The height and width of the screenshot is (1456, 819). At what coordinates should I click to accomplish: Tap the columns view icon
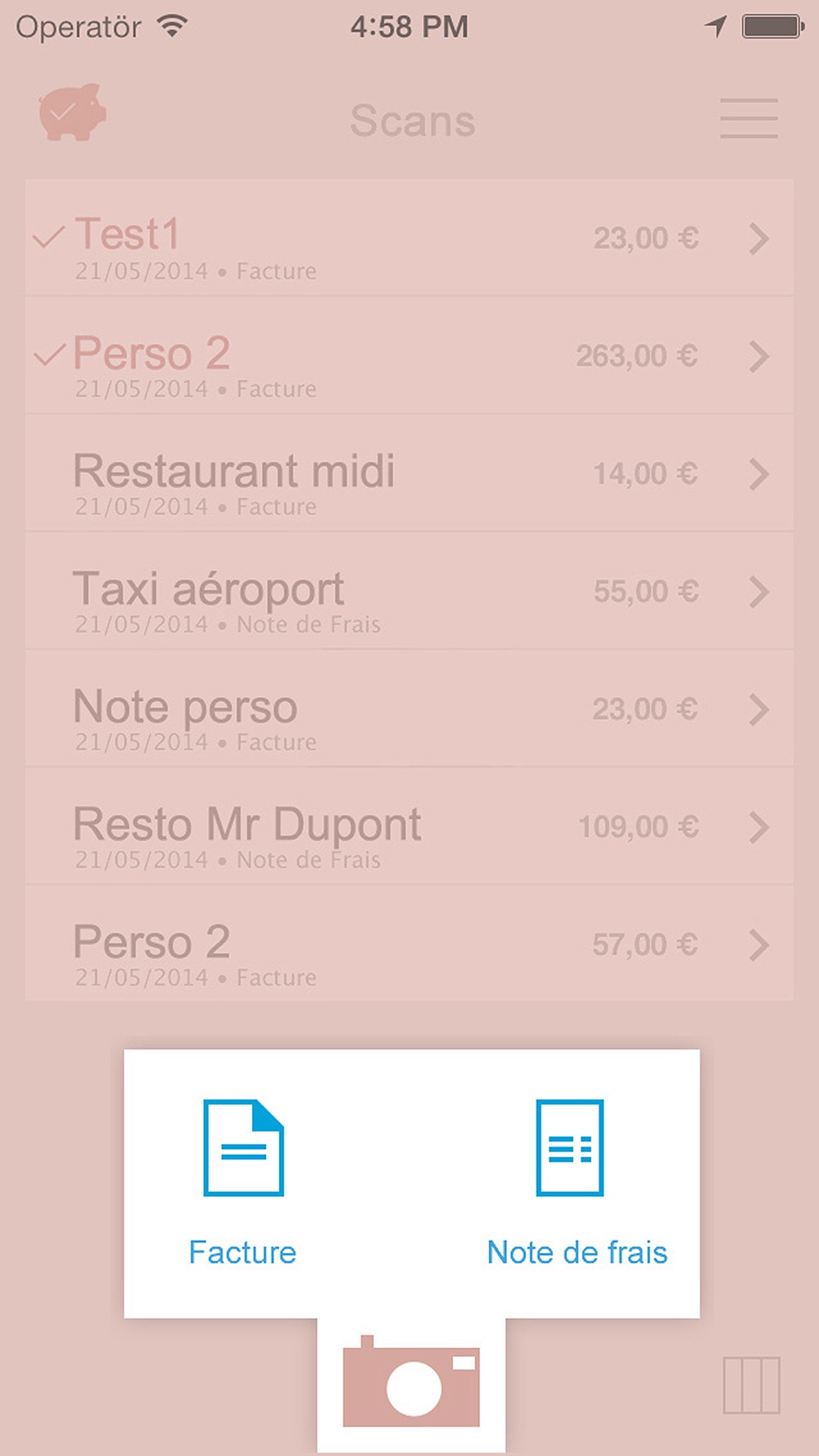(x=751, y=1385)
